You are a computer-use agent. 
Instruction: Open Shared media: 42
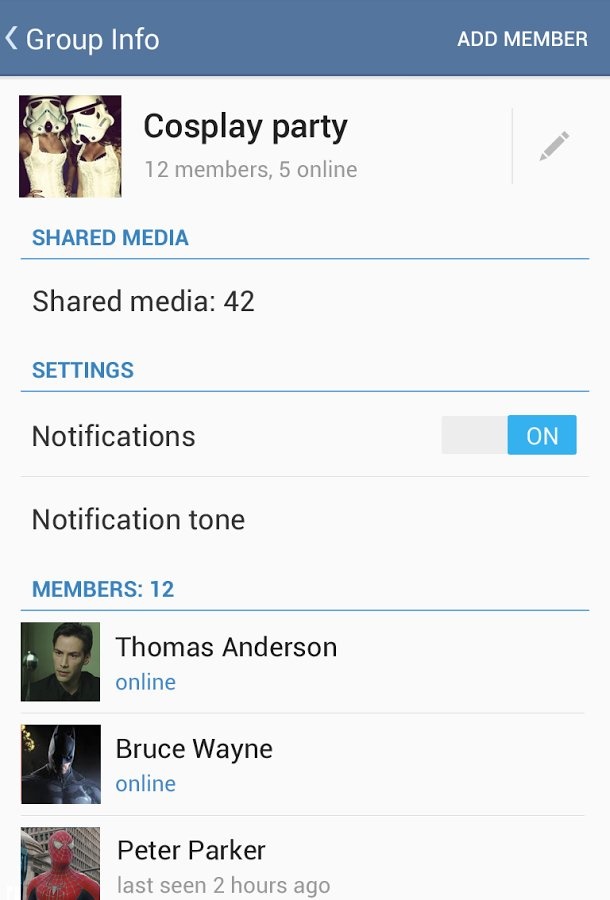(143, 301)
